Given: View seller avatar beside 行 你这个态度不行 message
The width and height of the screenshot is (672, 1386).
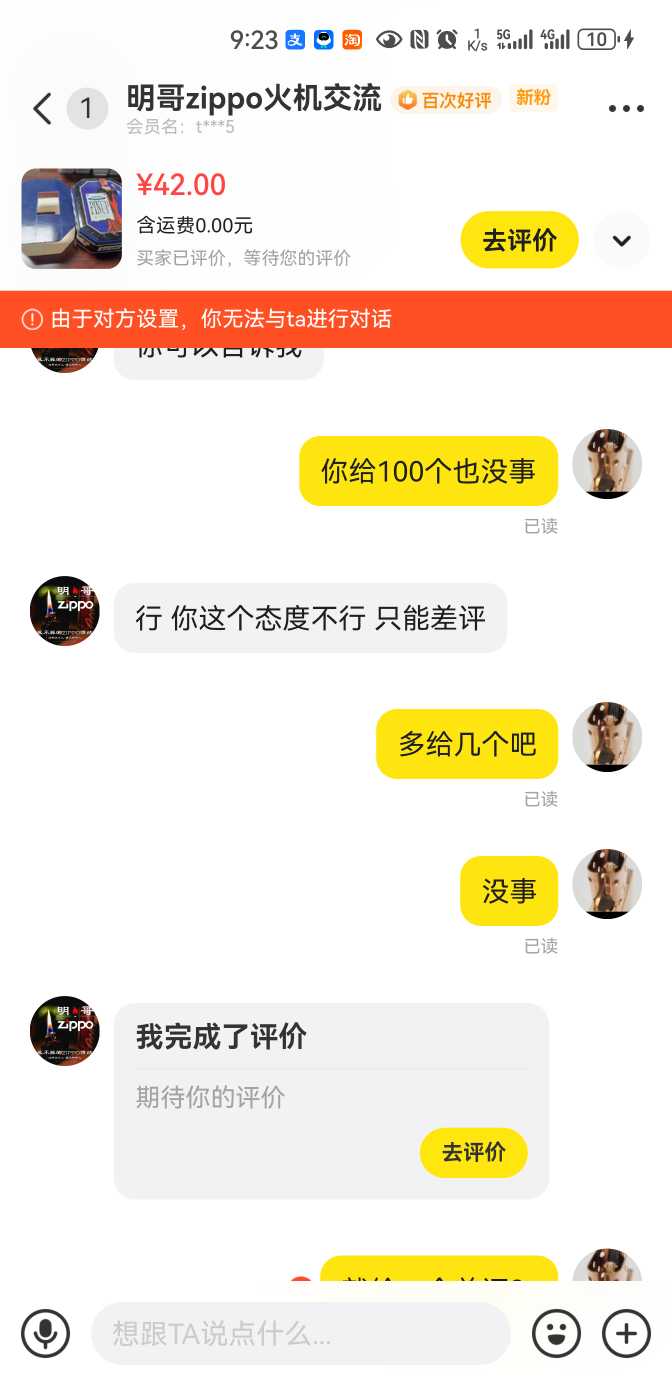Looking at the screenshot, I should tap(65, 611).
